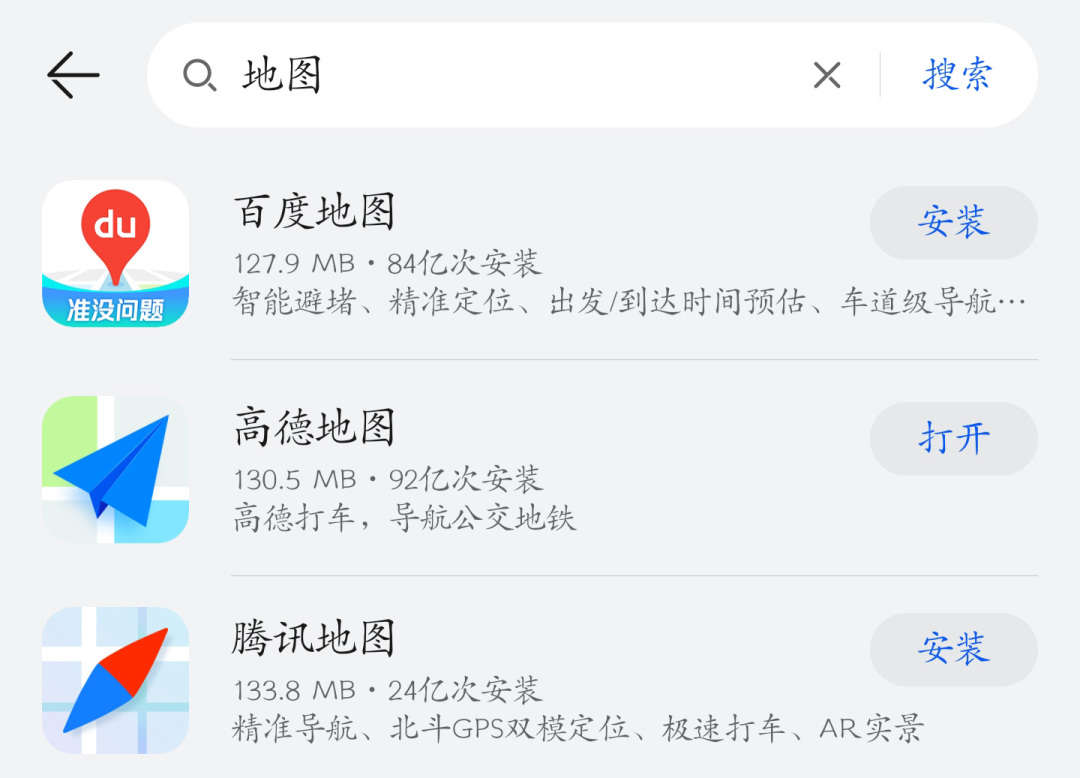Install 腾讯地图
The image size is (1080, 778).
point(953,649)
